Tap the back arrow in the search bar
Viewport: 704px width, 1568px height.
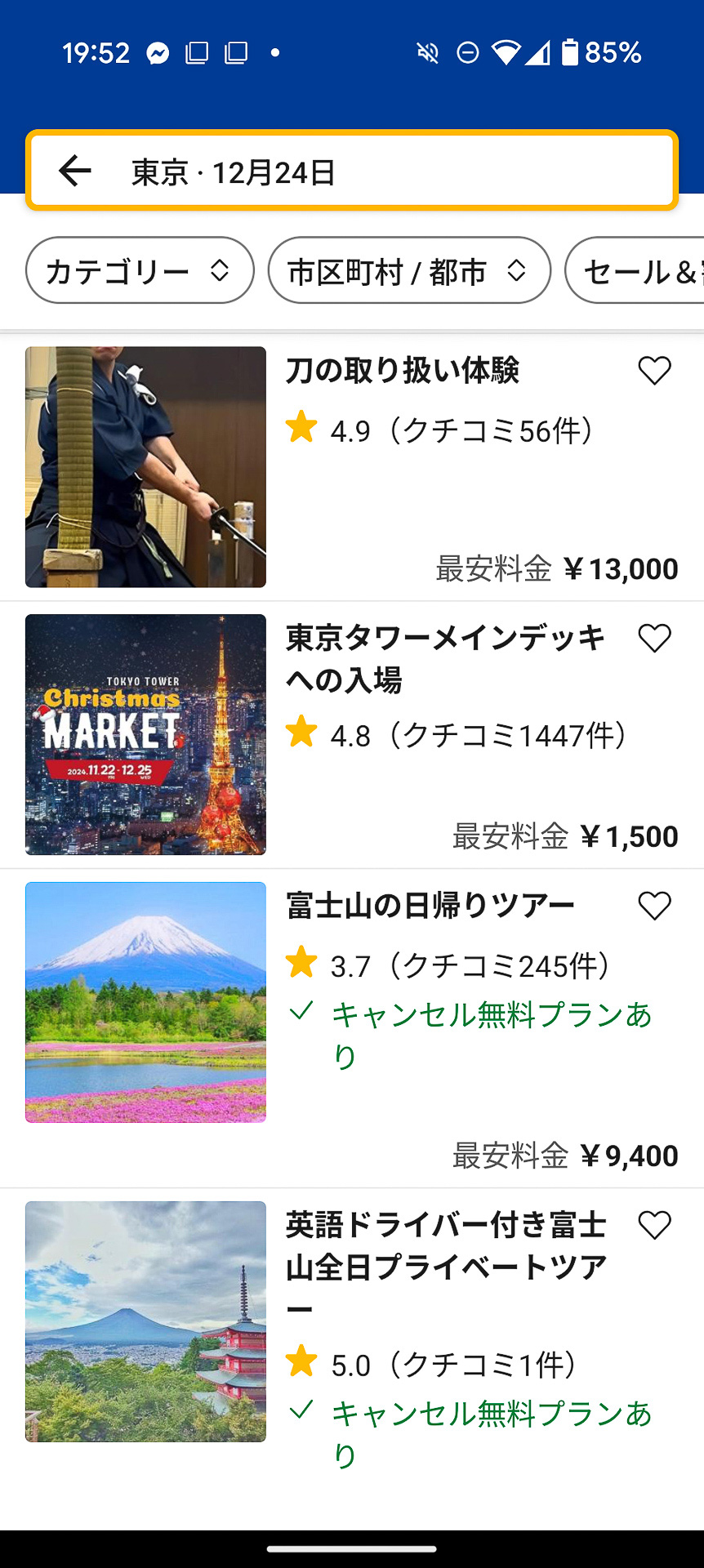[74, 170]
